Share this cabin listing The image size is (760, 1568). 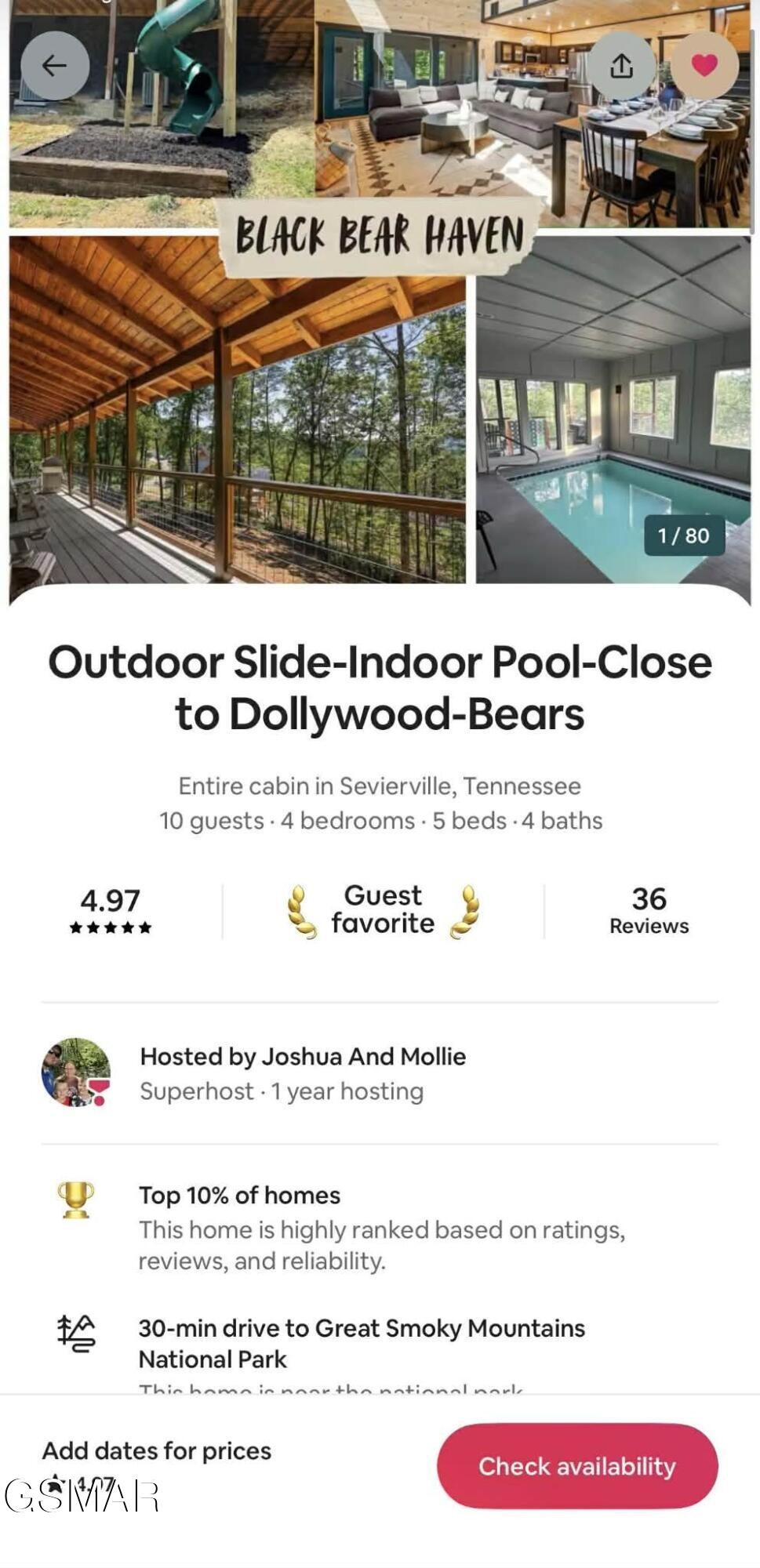[x=621, y=65]
